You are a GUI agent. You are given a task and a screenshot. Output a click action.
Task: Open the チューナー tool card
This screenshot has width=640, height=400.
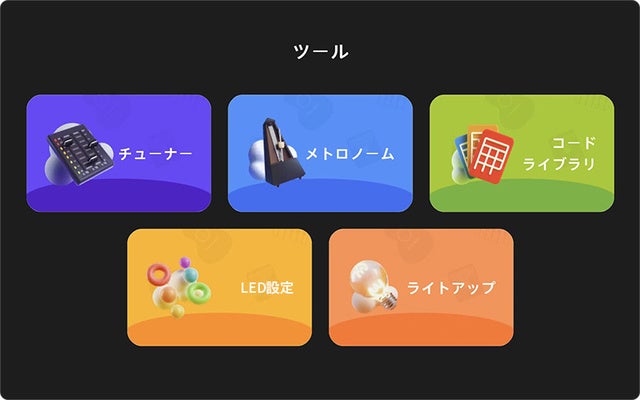tap(119, 153)
